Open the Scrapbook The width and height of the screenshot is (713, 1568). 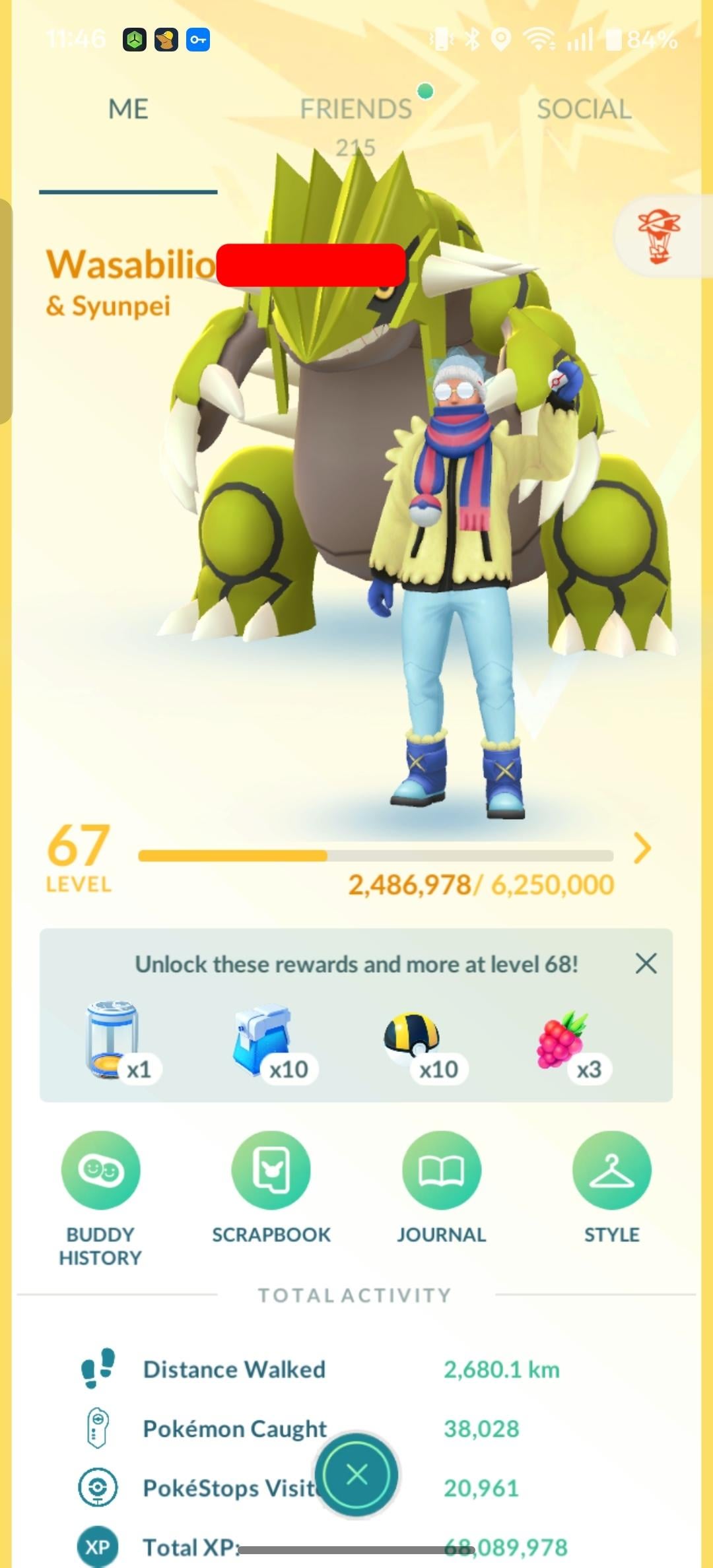click(271, 1171)
